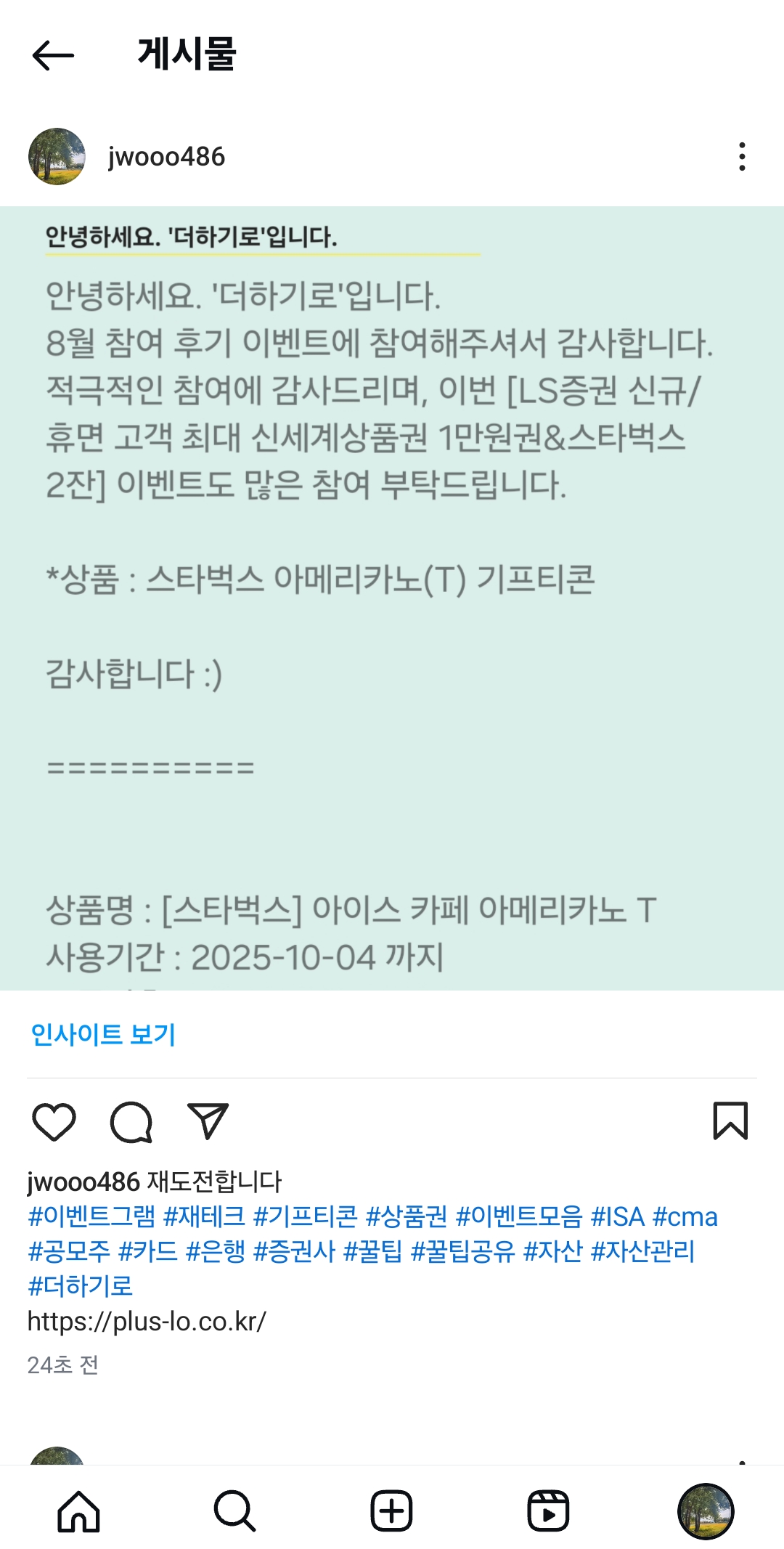Switch to the Home tab
This screenshot has width=784, height=1549.
coord(78,1511)
